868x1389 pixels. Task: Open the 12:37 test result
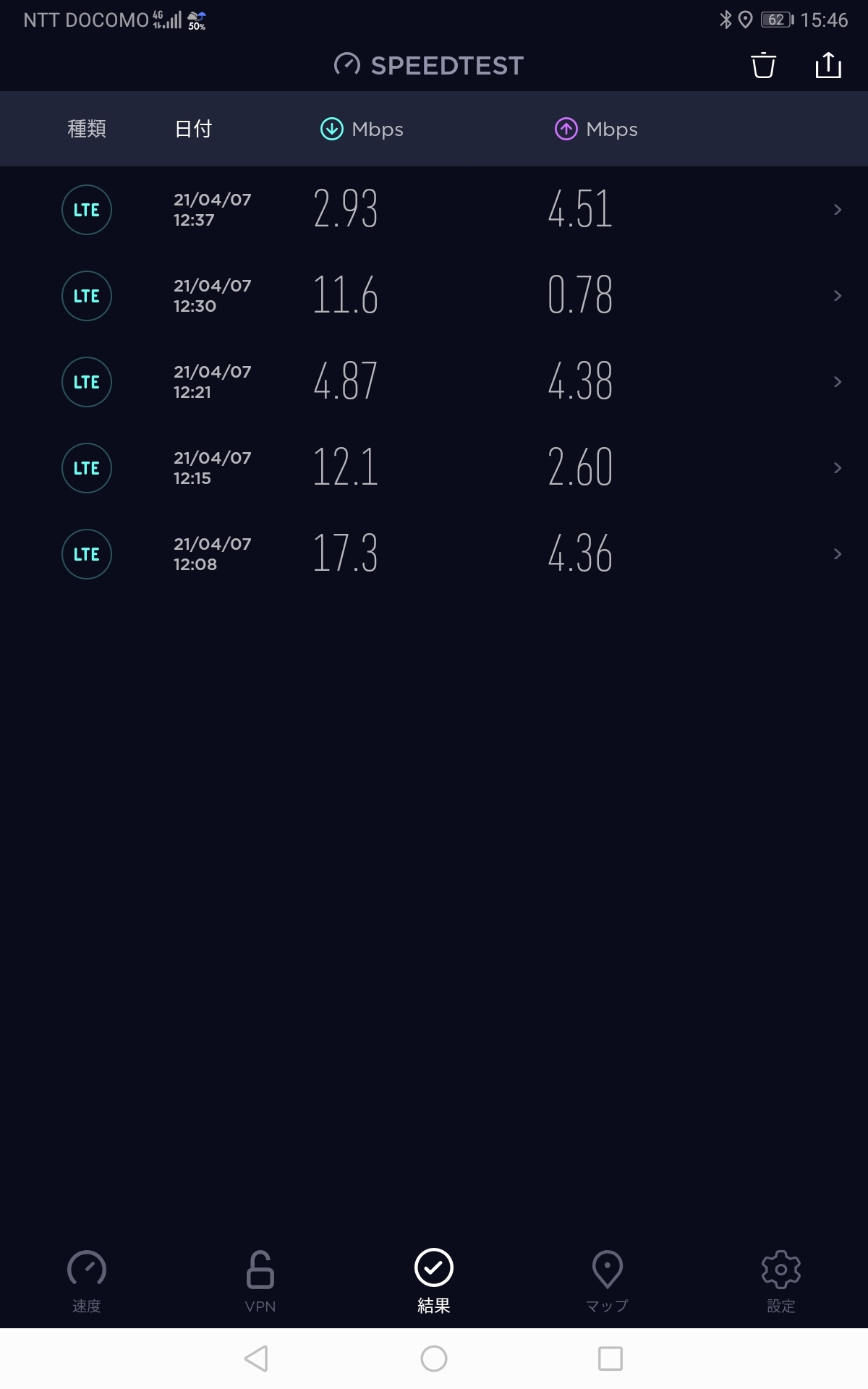434,210
